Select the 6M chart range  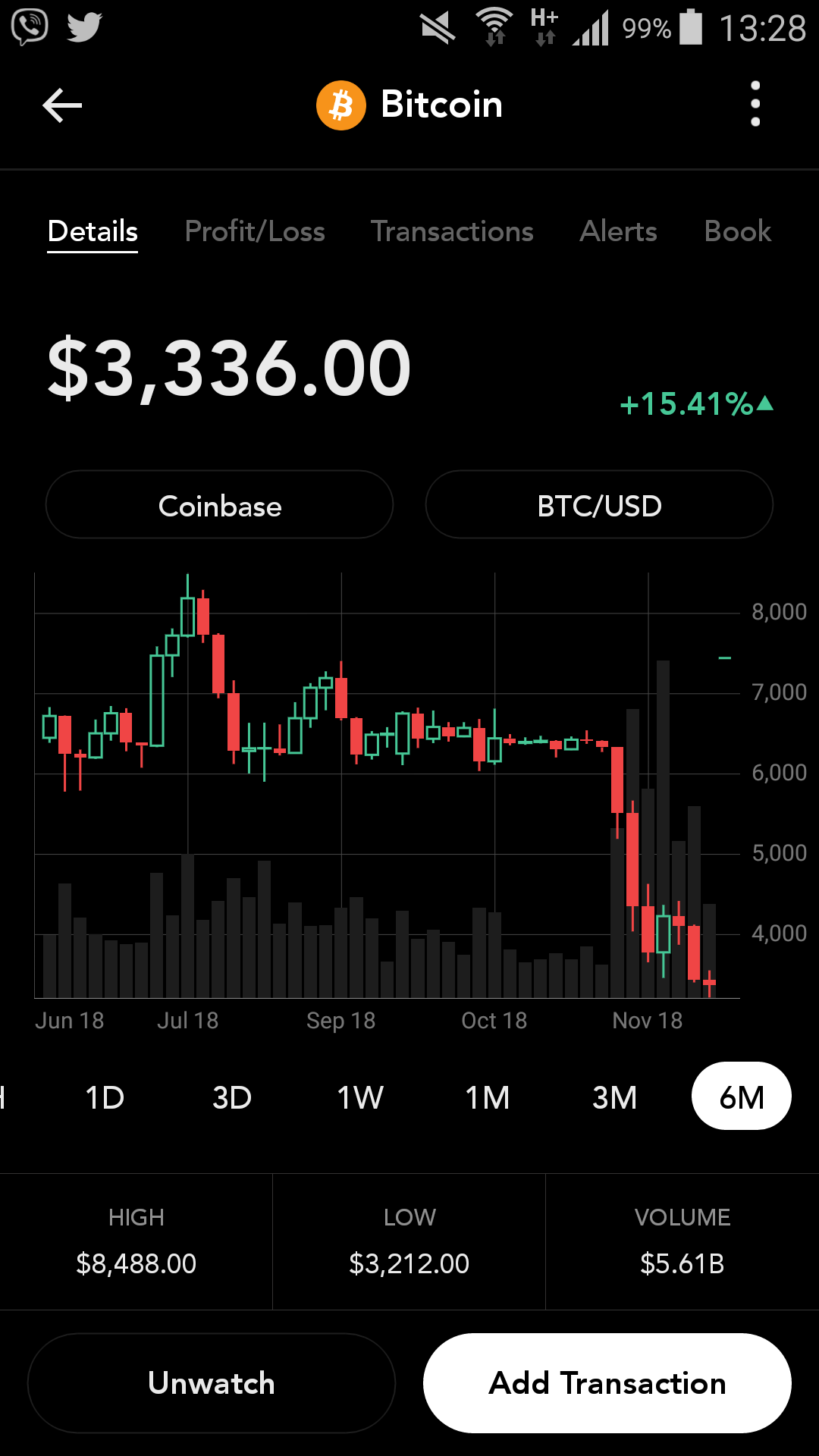(742, 1097)
